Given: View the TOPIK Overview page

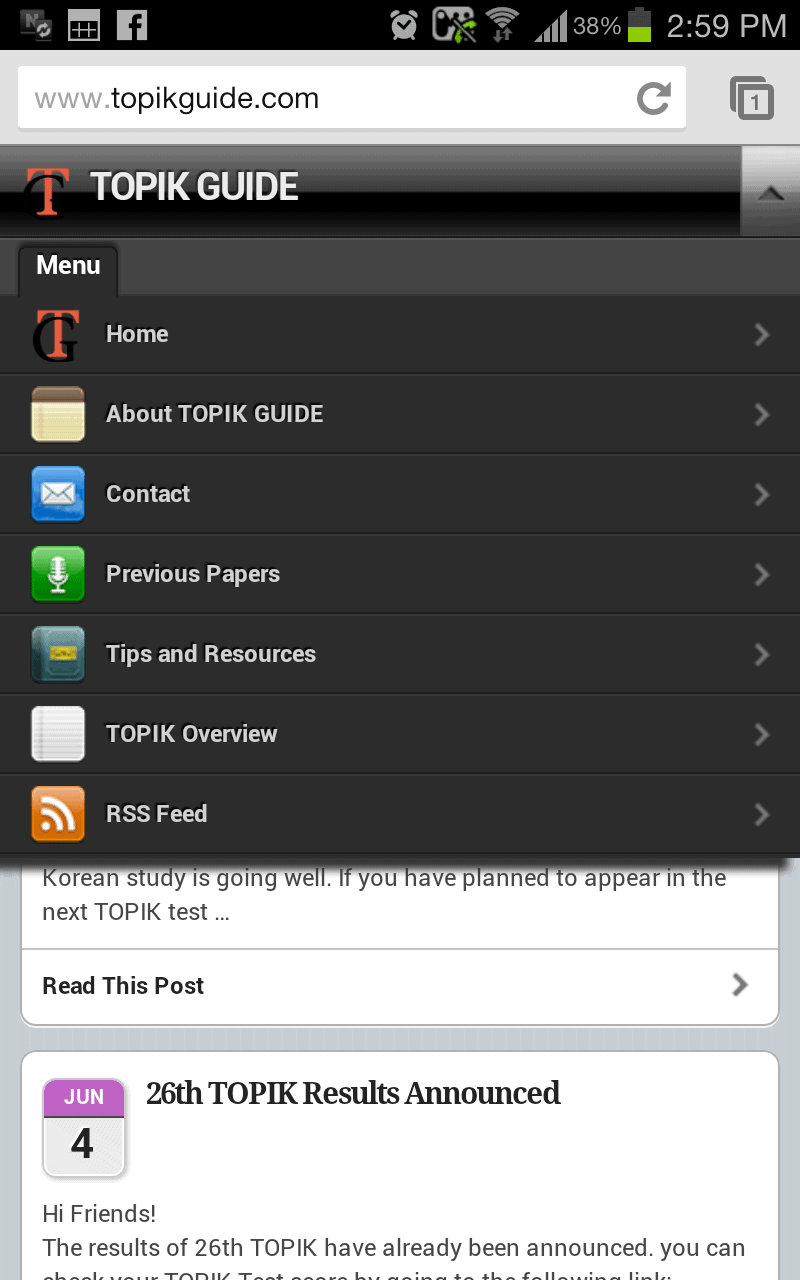Looking at the screenshot, I should pos(400,734).
